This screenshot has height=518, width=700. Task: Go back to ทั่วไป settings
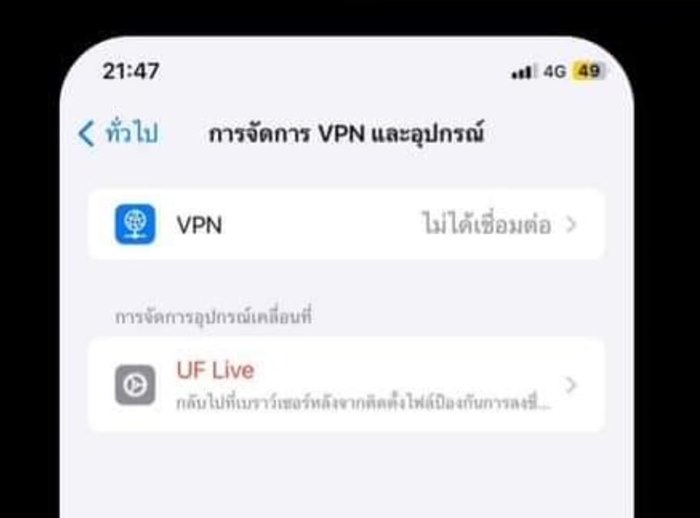[118, 134]
